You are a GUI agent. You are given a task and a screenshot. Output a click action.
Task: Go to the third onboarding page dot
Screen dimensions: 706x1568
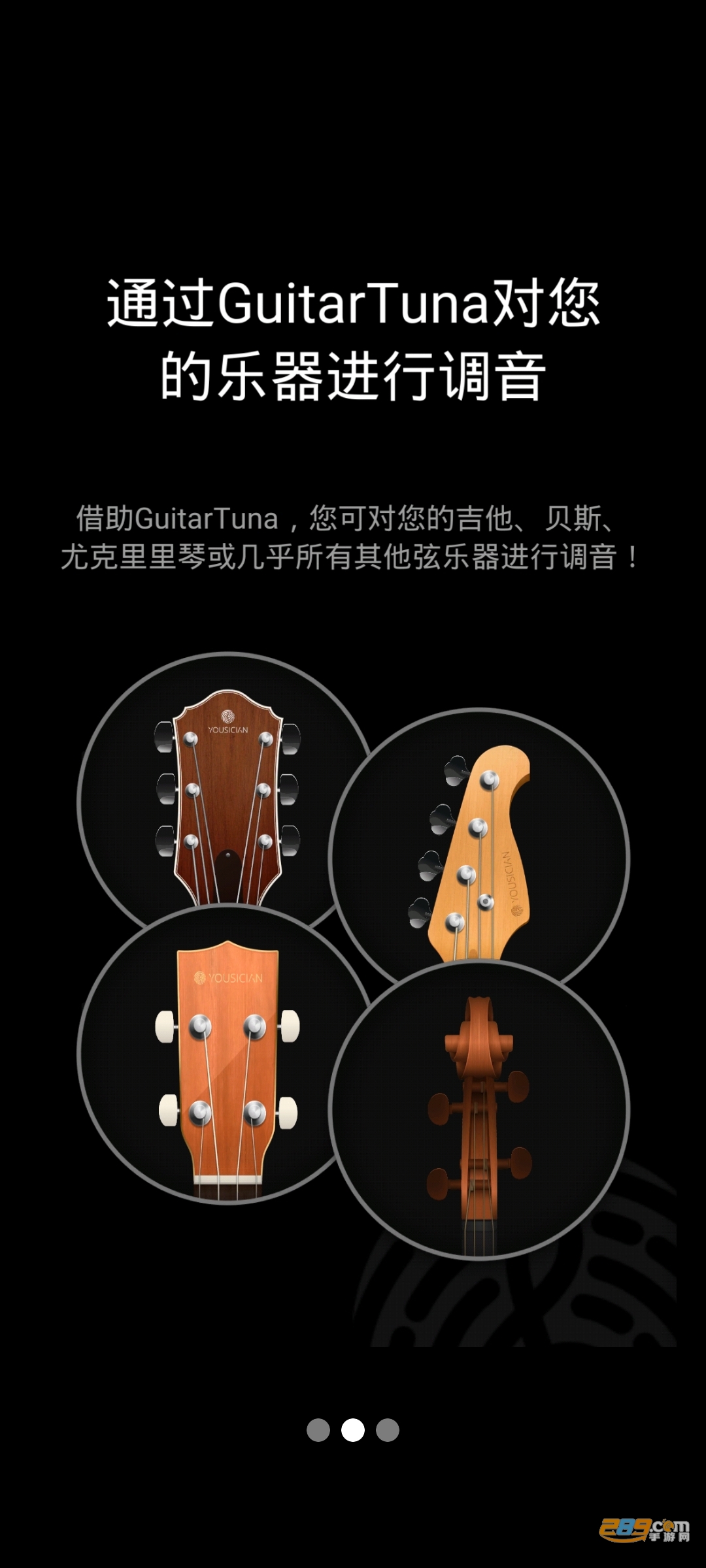(x=388, y=1430)
